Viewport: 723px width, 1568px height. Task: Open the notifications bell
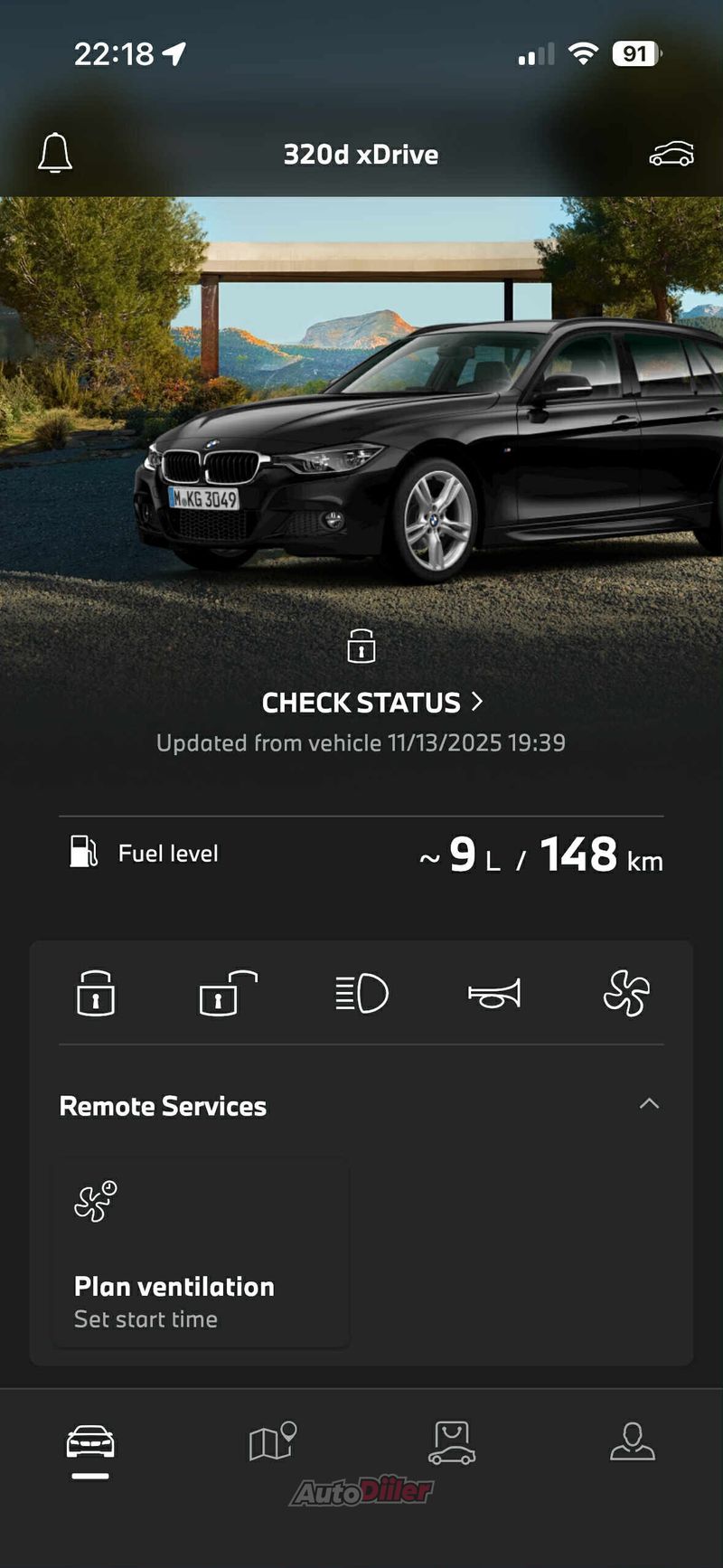[55, 153]
